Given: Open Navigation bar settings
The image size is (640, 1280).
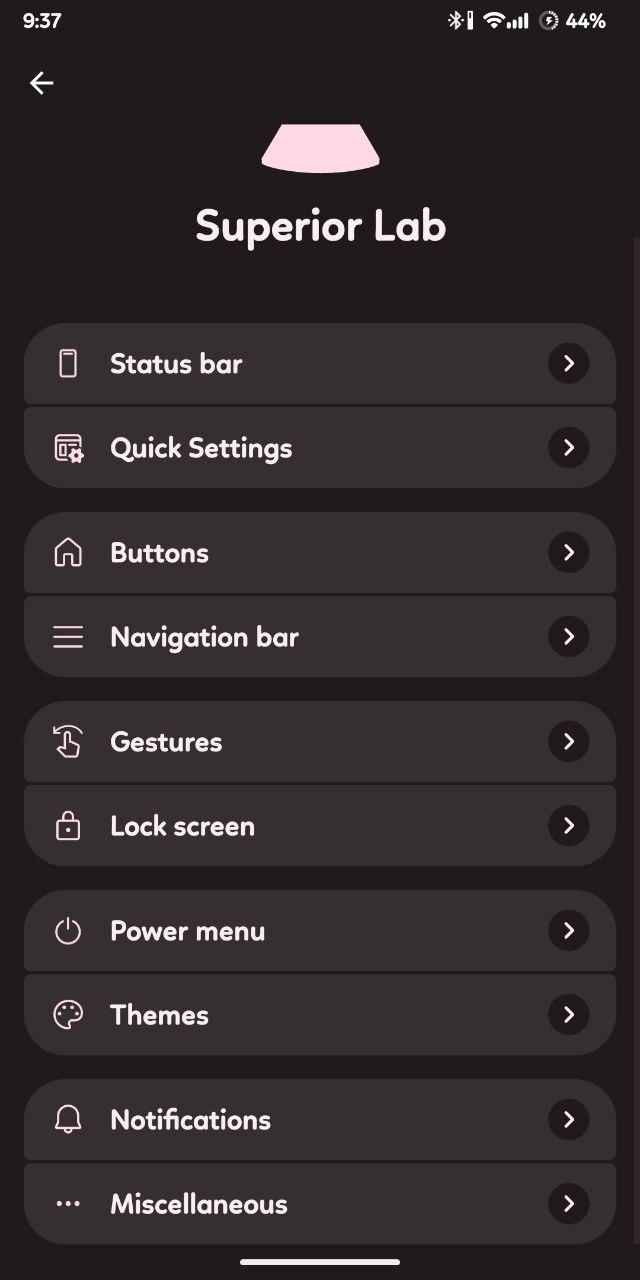Looking at the screenshot, I should click(320, 636).
